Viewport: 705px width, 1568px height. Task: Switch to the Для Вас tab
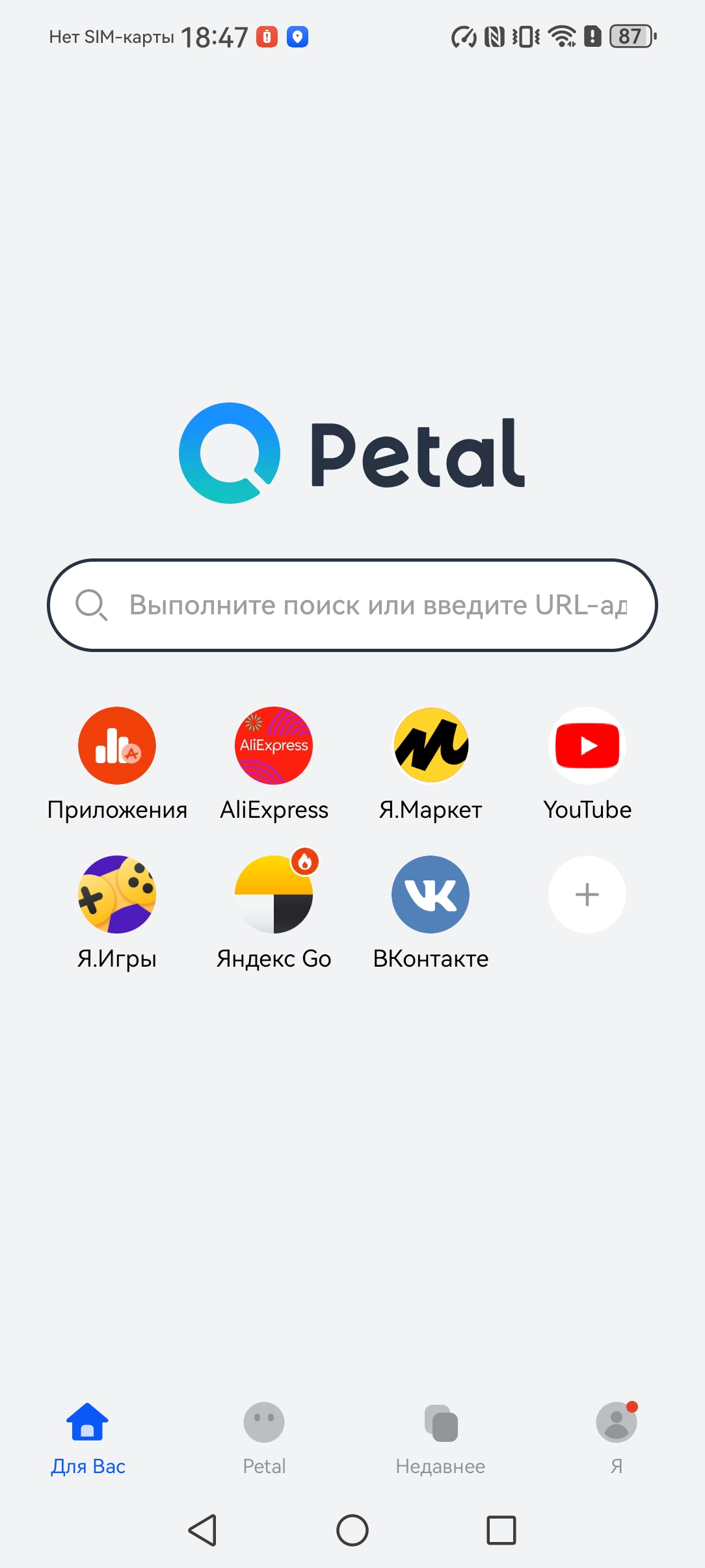click(88, 1438)
